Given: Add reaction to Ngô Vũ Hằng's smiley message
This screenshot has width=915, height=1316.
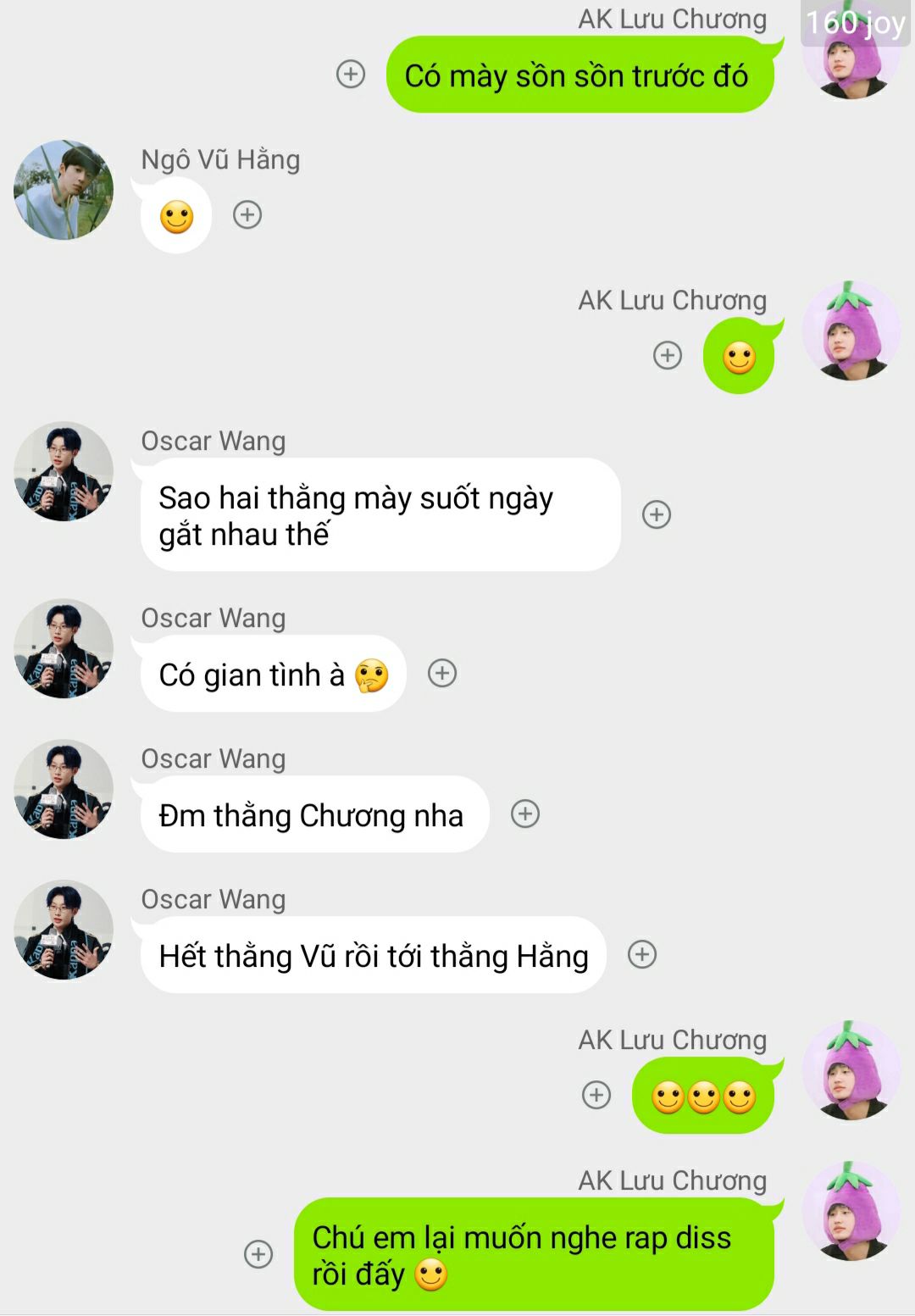Looking at the screenshot, I should pyautogui.click(x=247, y=215).
